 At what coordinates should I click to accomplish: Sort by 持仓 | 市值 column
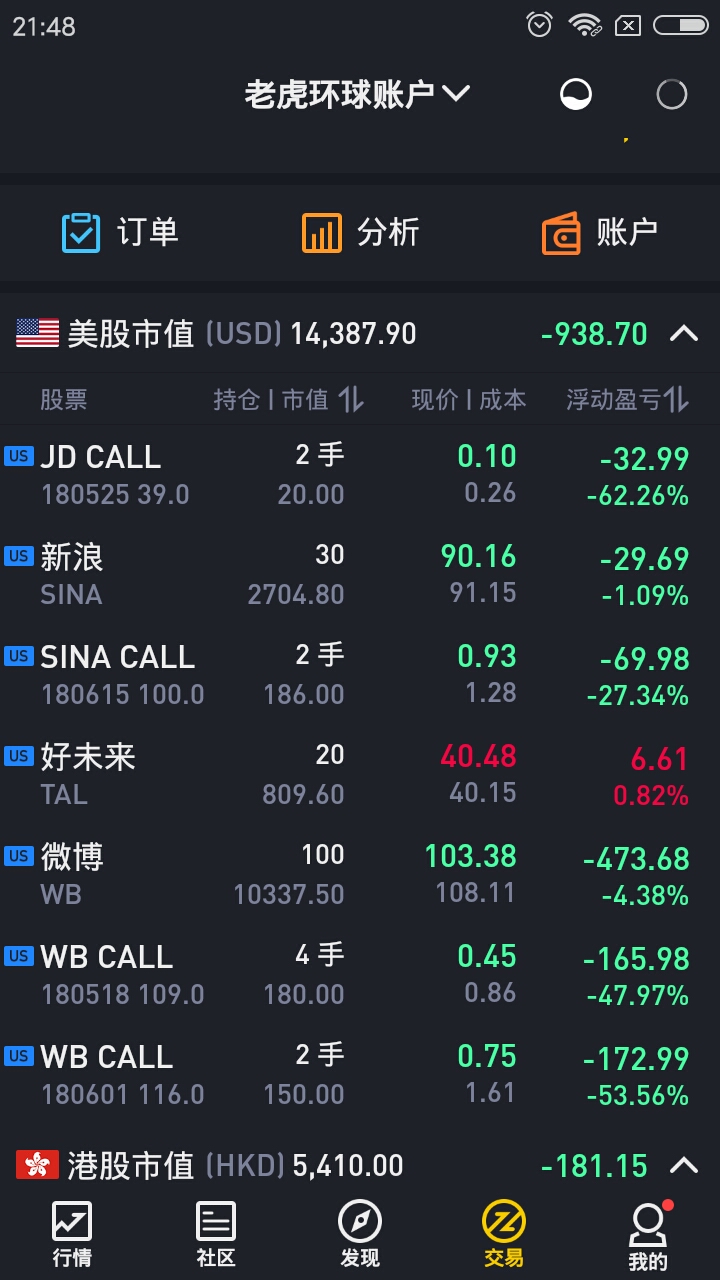coord(288,400)
